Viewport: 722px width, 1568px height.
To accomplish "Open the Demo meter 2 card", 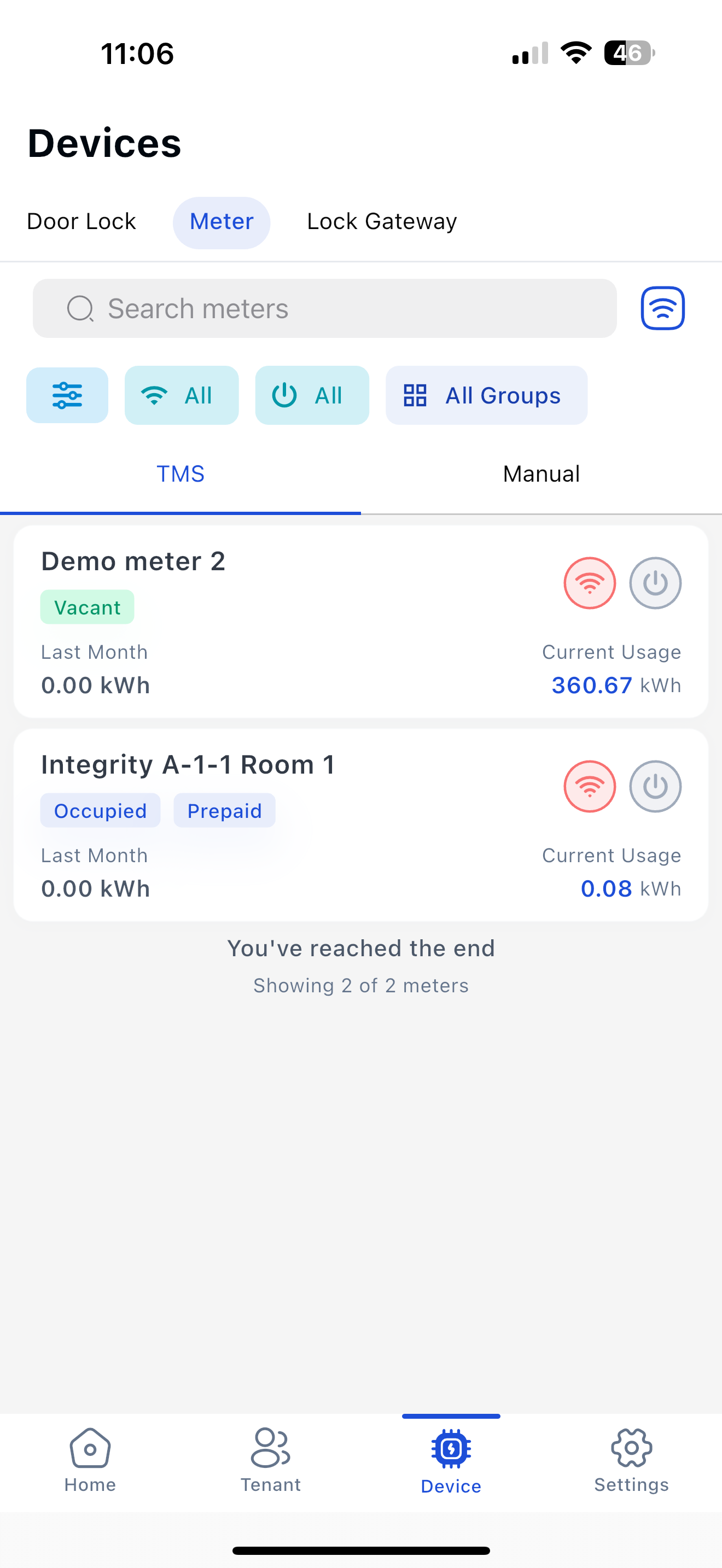I will pos(361,622).
